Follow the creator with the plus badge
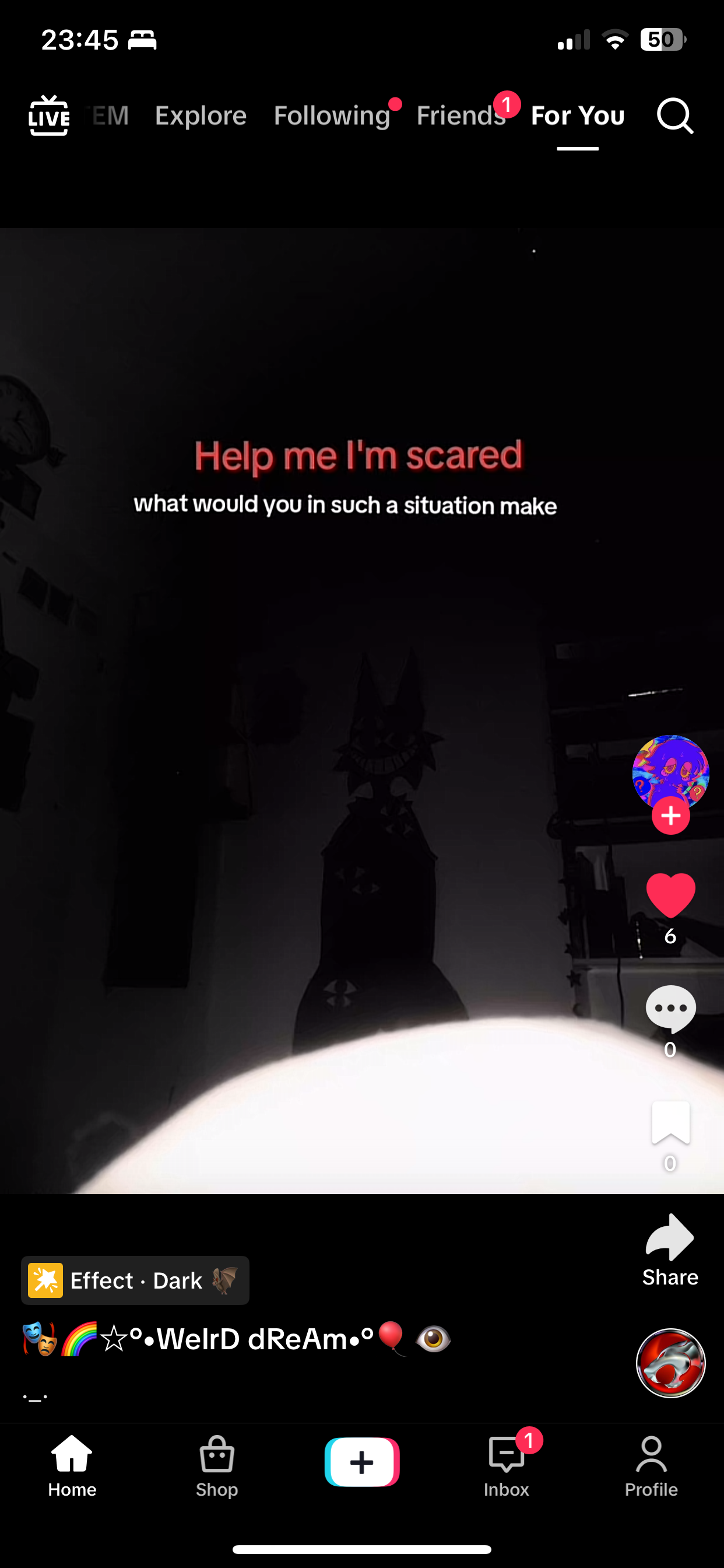 point(670,815)
